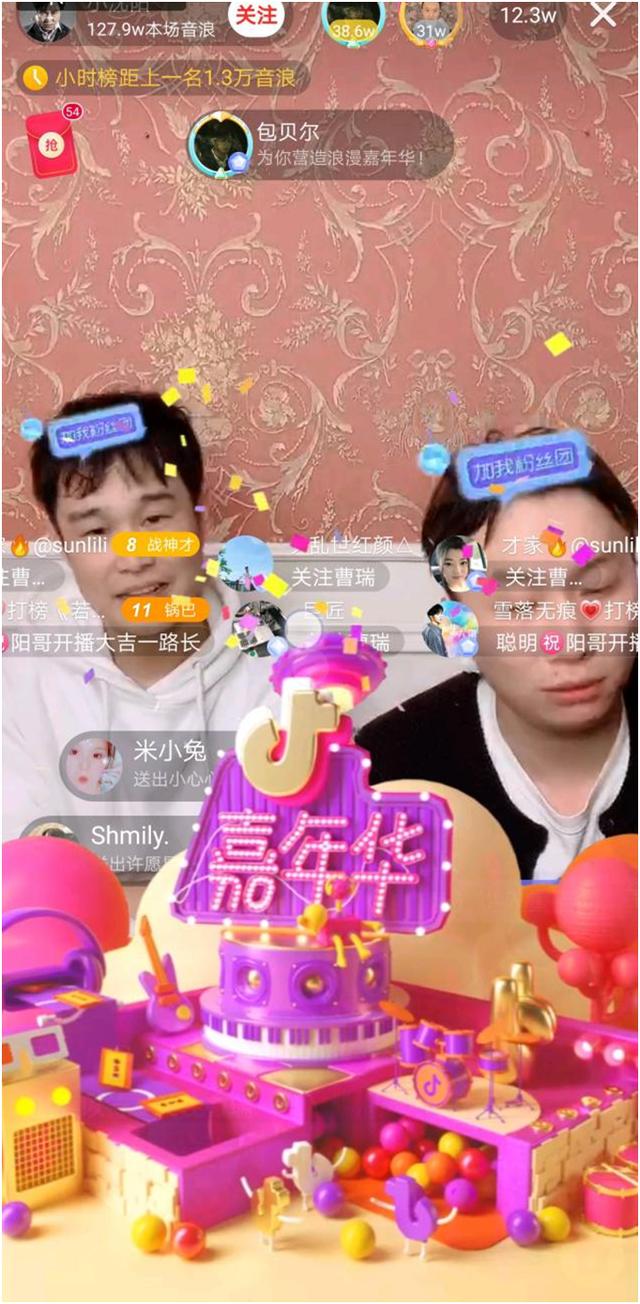
Task: Open the 12.3w viewer list
Action: 528,16
